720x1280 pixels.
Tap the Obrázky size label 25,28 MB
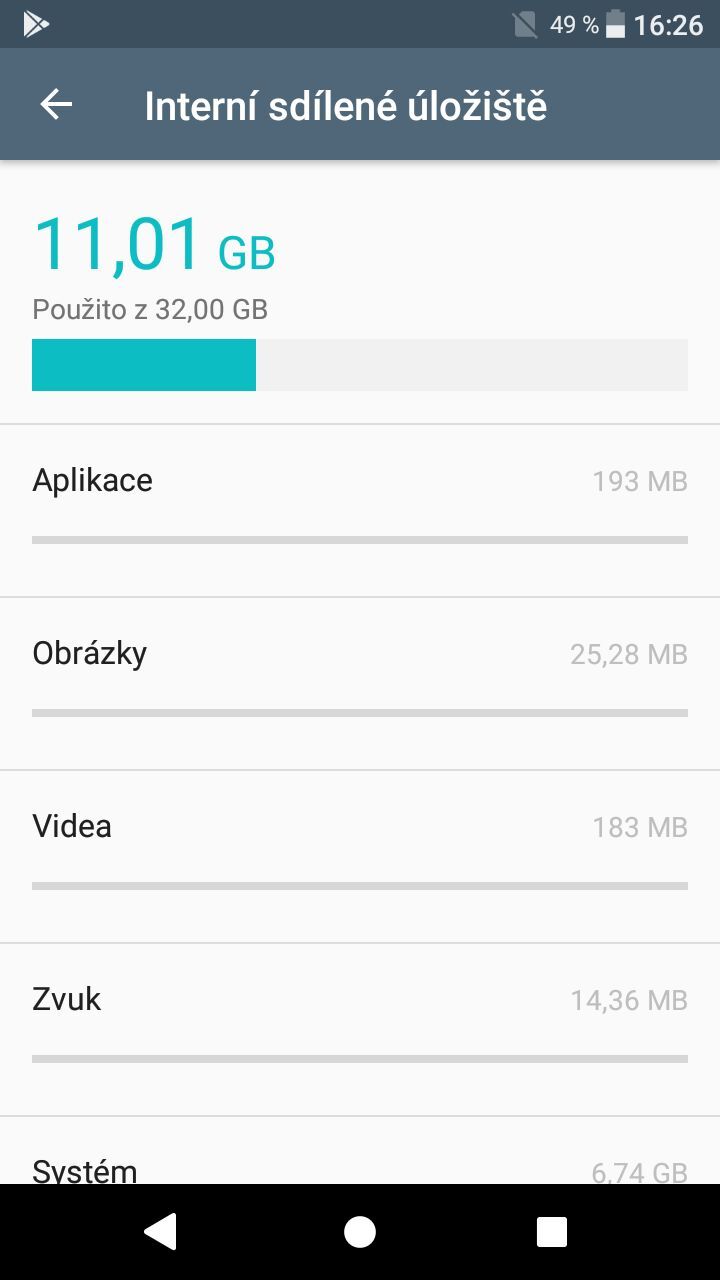pyautogui.click(x=629, y=653)
